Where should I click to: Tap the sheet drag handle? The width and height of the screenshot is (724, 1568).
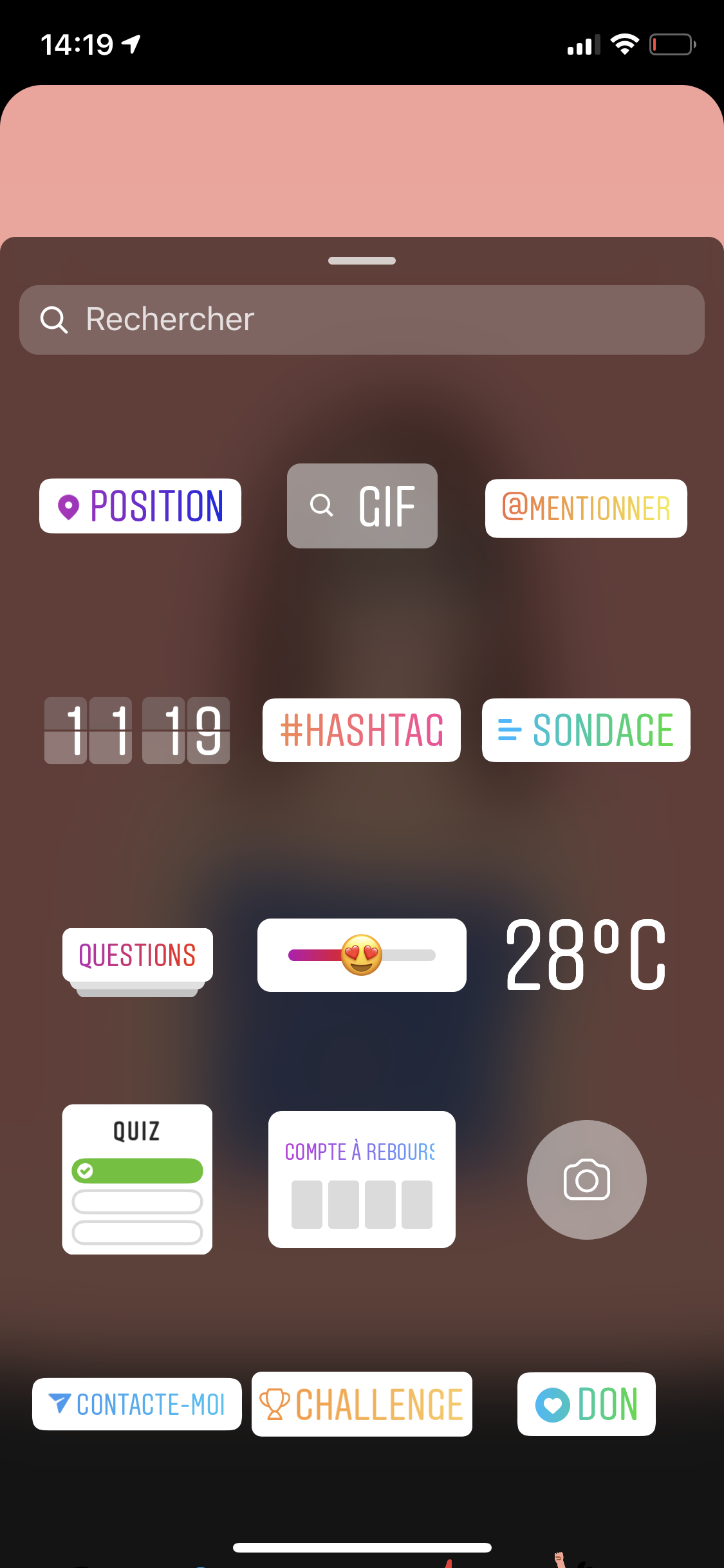pos(362,261)
